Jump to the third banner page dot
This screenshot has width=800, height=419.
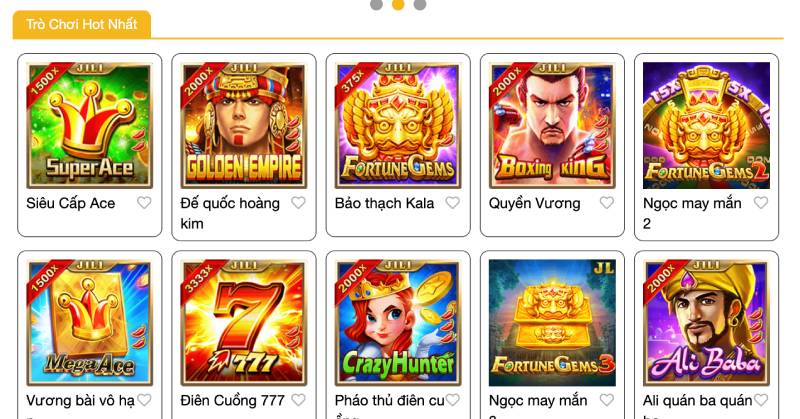(x=420, y=4)
